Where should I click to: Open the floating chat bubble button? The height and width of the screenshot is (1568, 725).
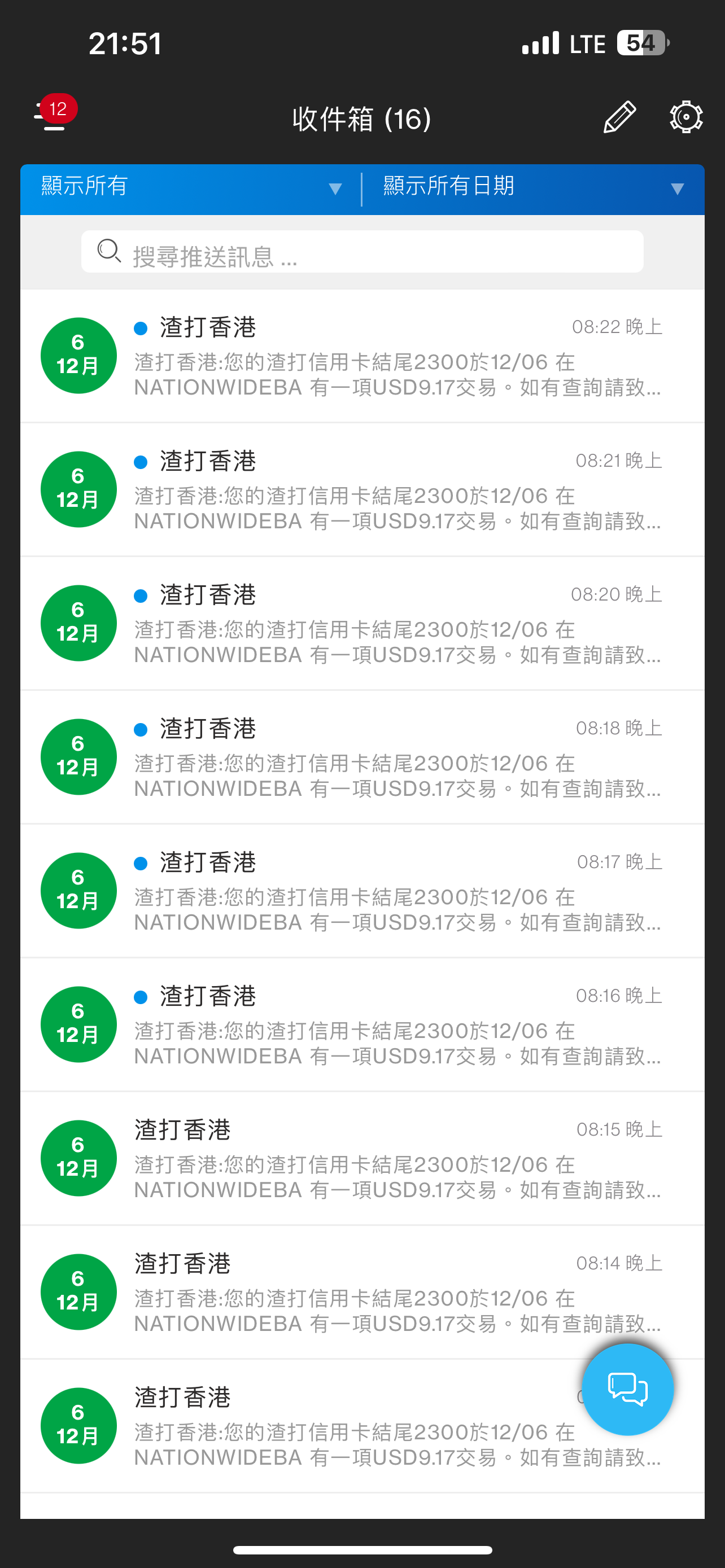coord(628,1390)
